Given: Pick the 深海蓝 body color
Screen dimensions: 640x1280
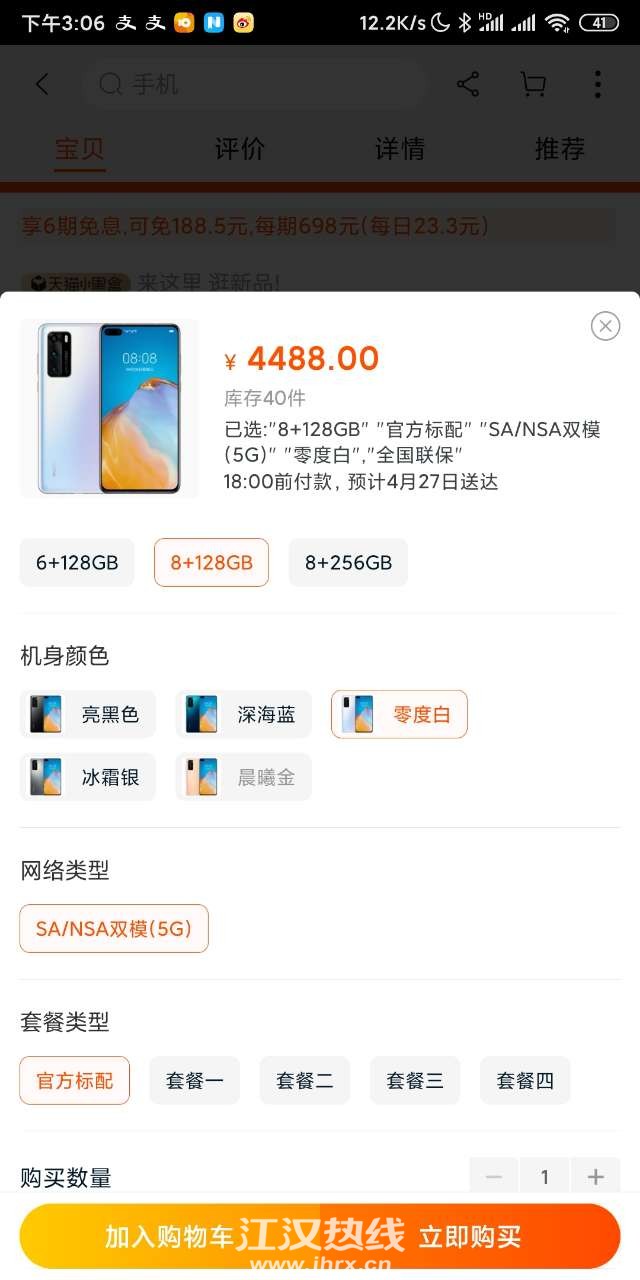Looking at the screenshot, I should (x=243, y=714).
